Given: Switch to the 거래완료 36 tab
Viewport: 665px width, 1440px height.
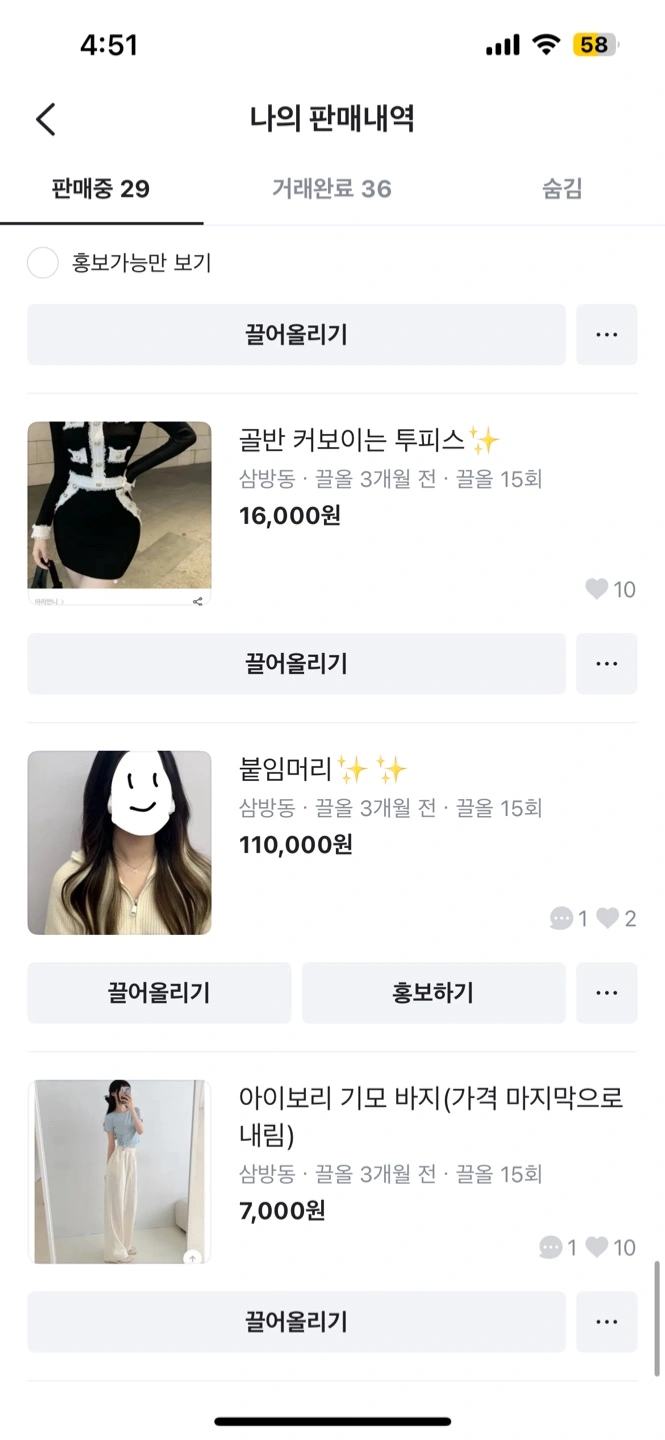Looking at the screenshot, I should [x=332, y=189].
